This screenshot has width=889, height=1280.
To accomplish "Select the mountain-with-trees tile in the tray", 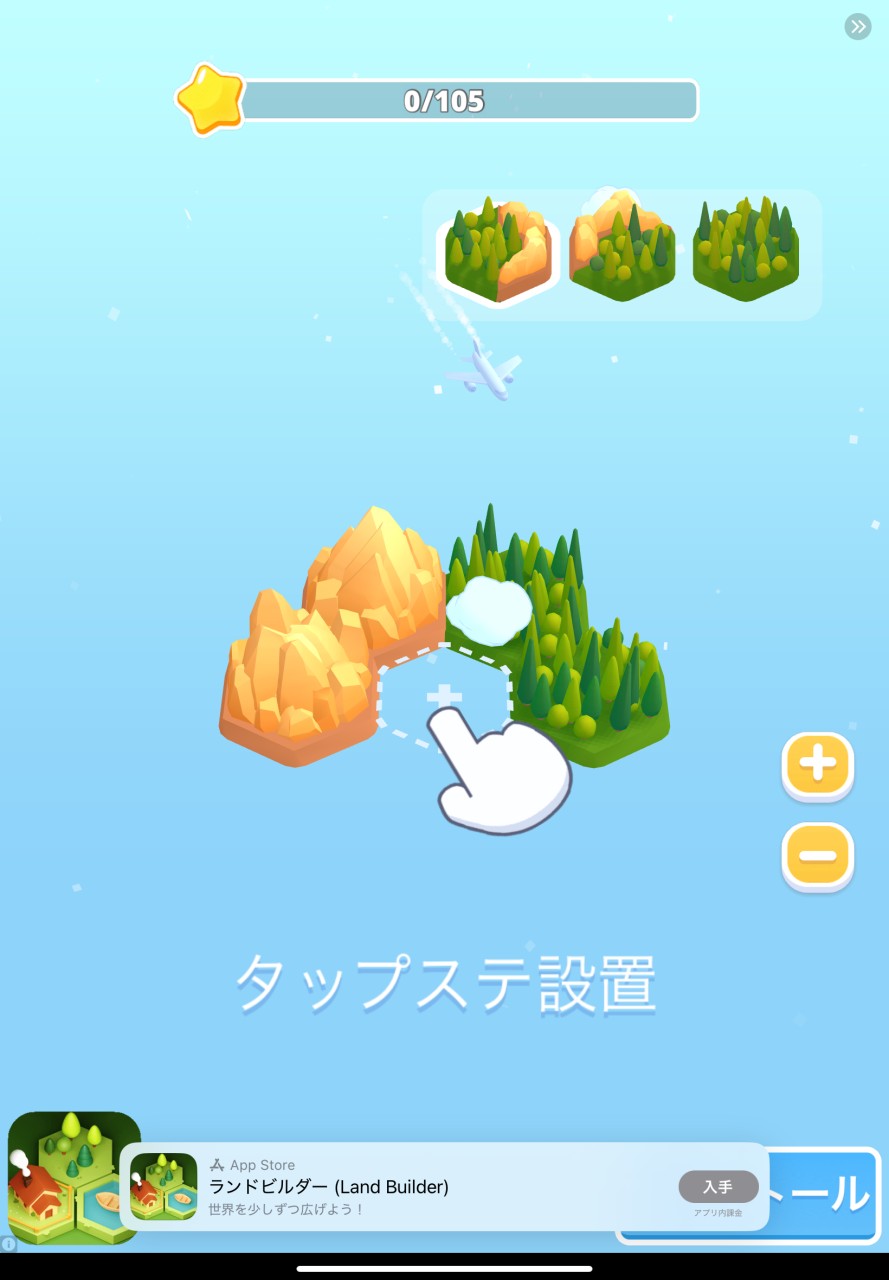I will (x=621, y=249).
